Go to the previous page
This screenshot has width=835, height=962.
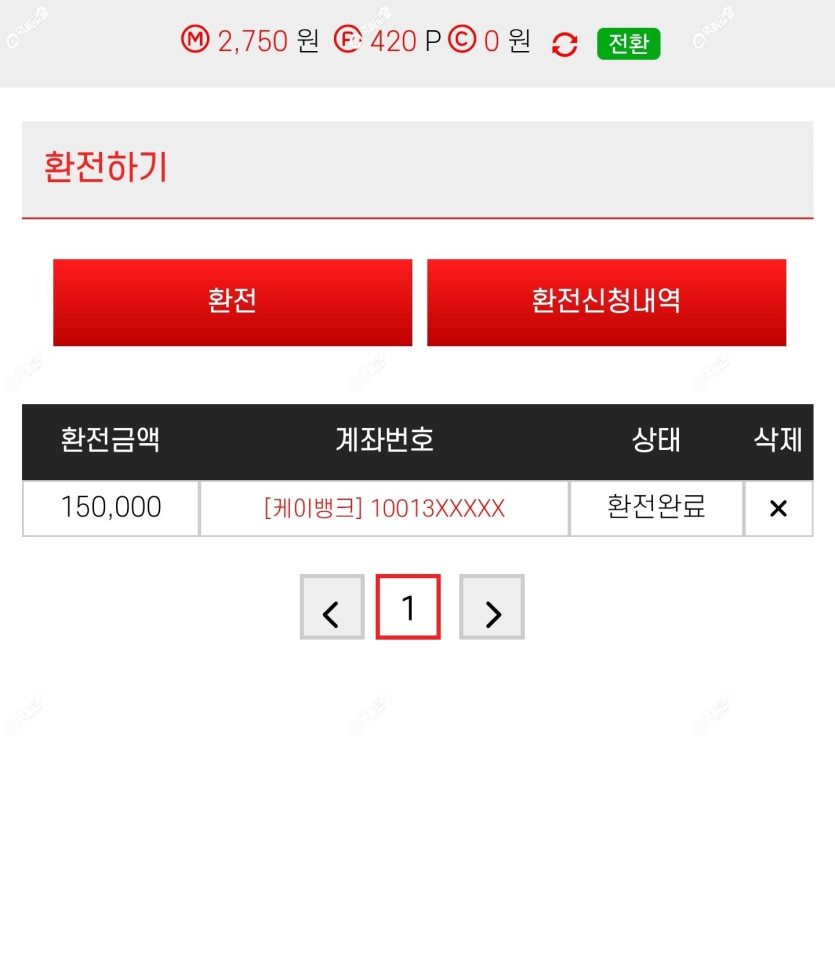(x=332, y=607)
